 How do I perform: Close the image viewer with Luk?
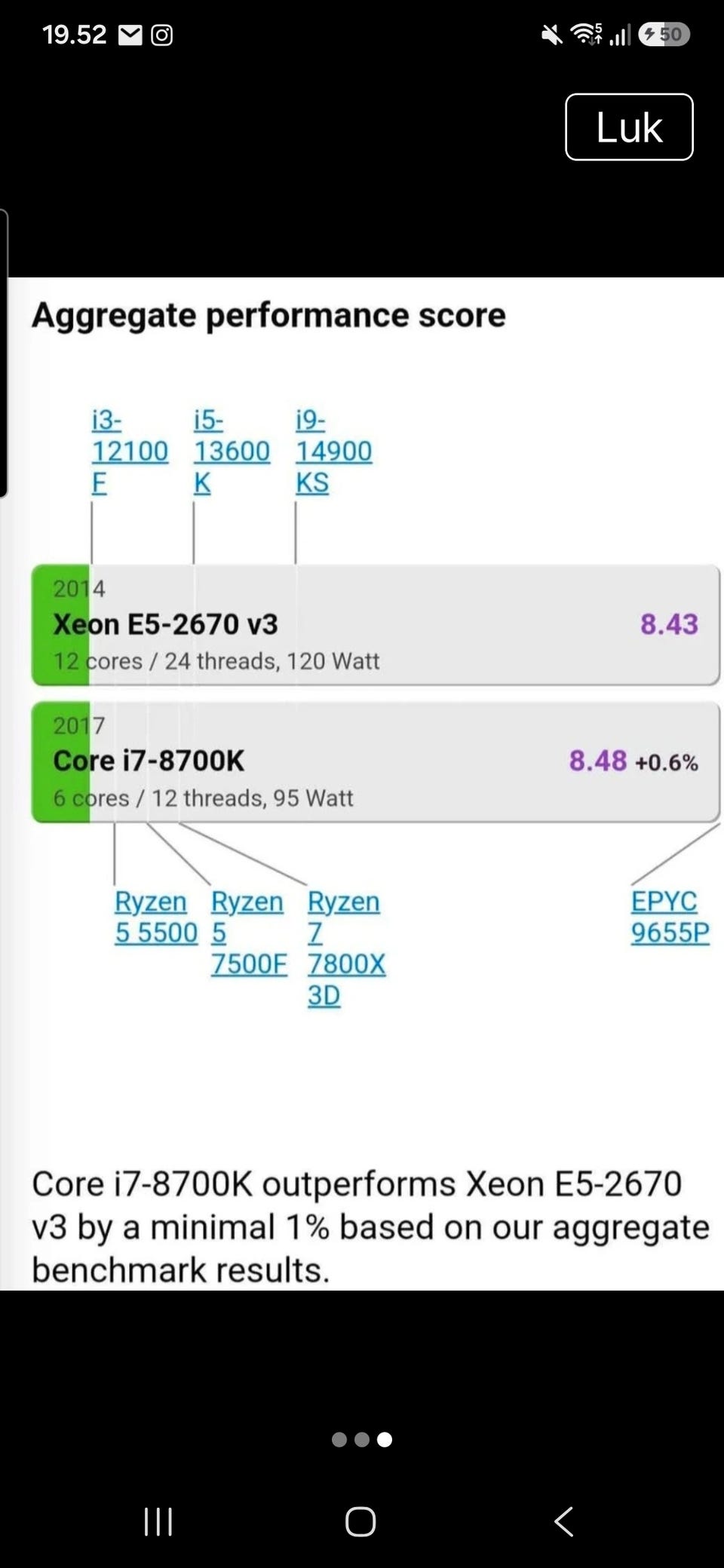(629, 127)
